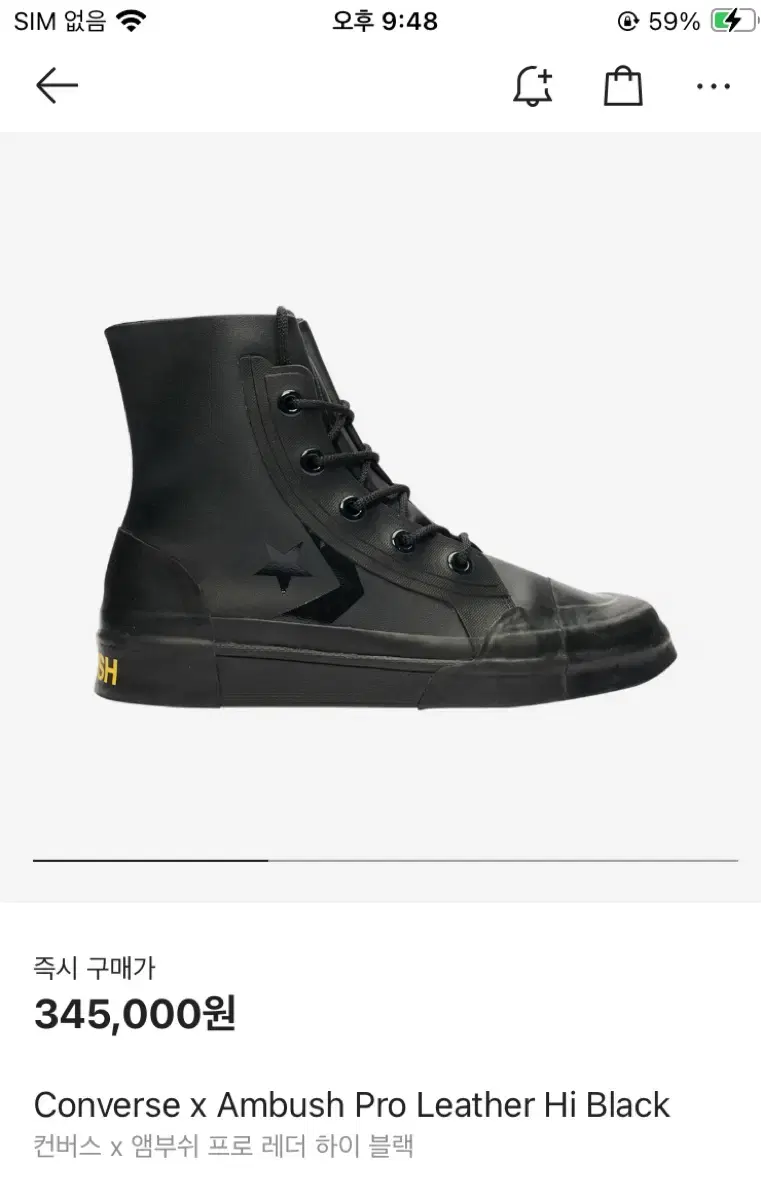Tap the notification bell with plus icon
Viewport: 761px width, 1200px height.
click(531, 85)
